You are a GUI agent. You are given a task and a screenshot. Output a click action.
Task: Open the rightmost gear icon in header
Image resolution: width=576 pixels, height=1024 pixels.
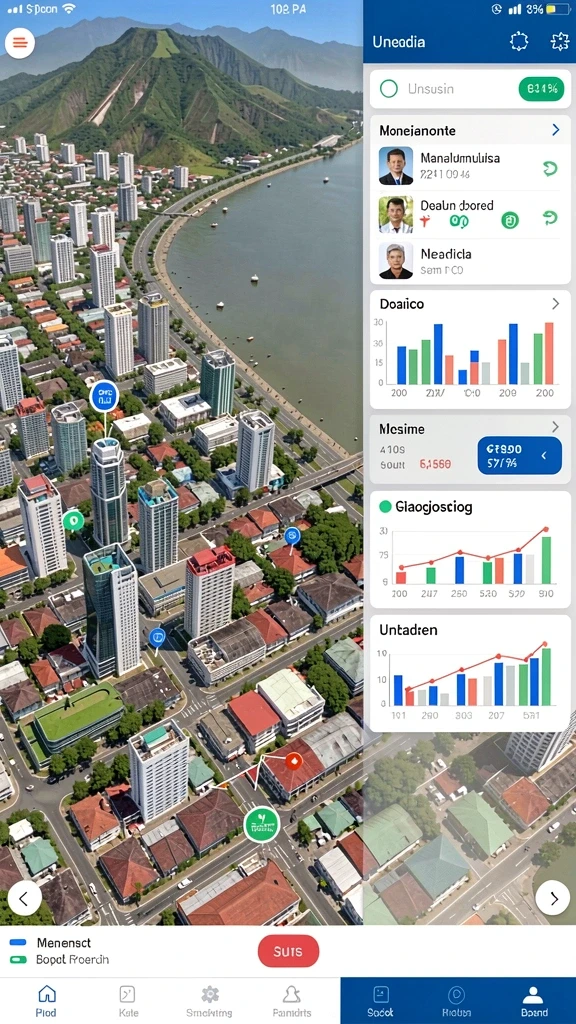560,42
